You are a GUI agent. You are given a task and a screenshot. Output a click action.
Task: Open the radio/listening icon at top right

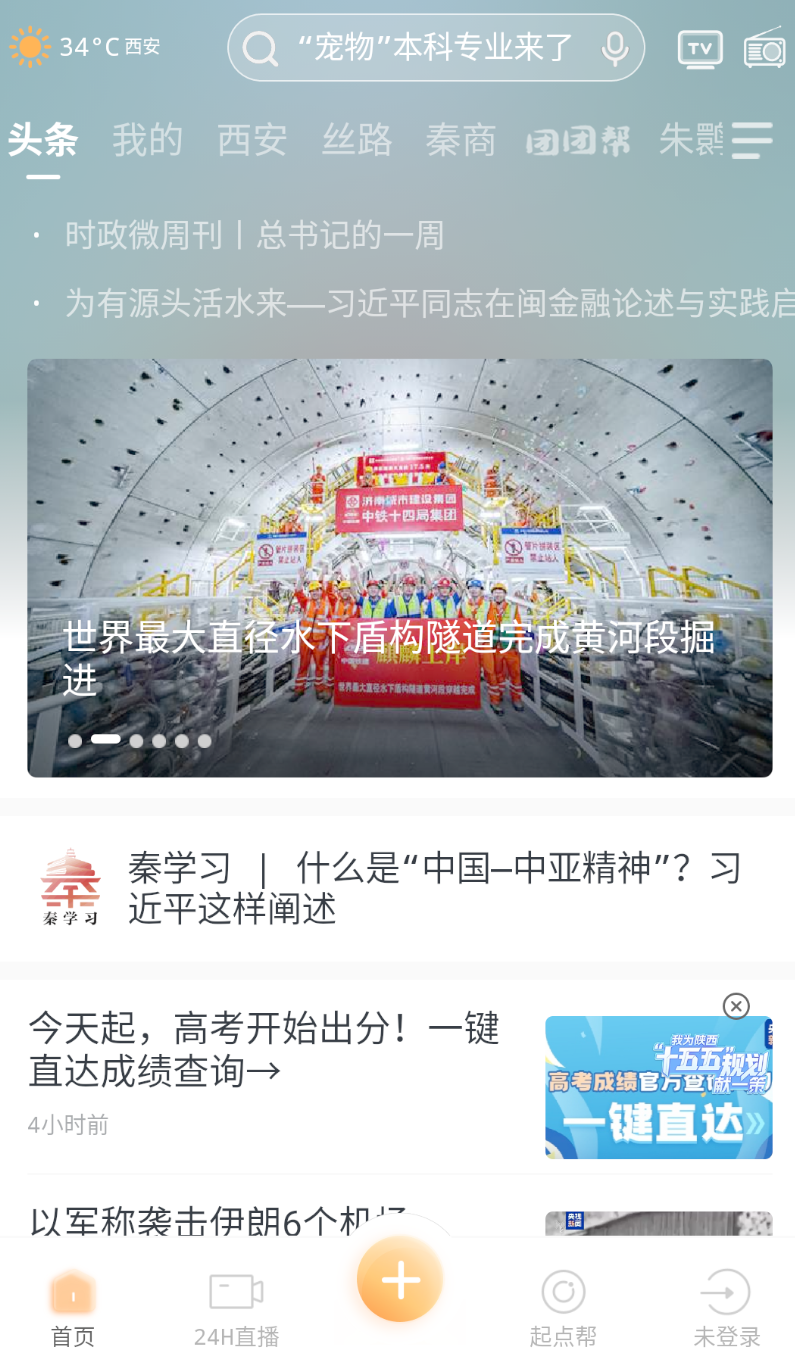click(763, 47)
